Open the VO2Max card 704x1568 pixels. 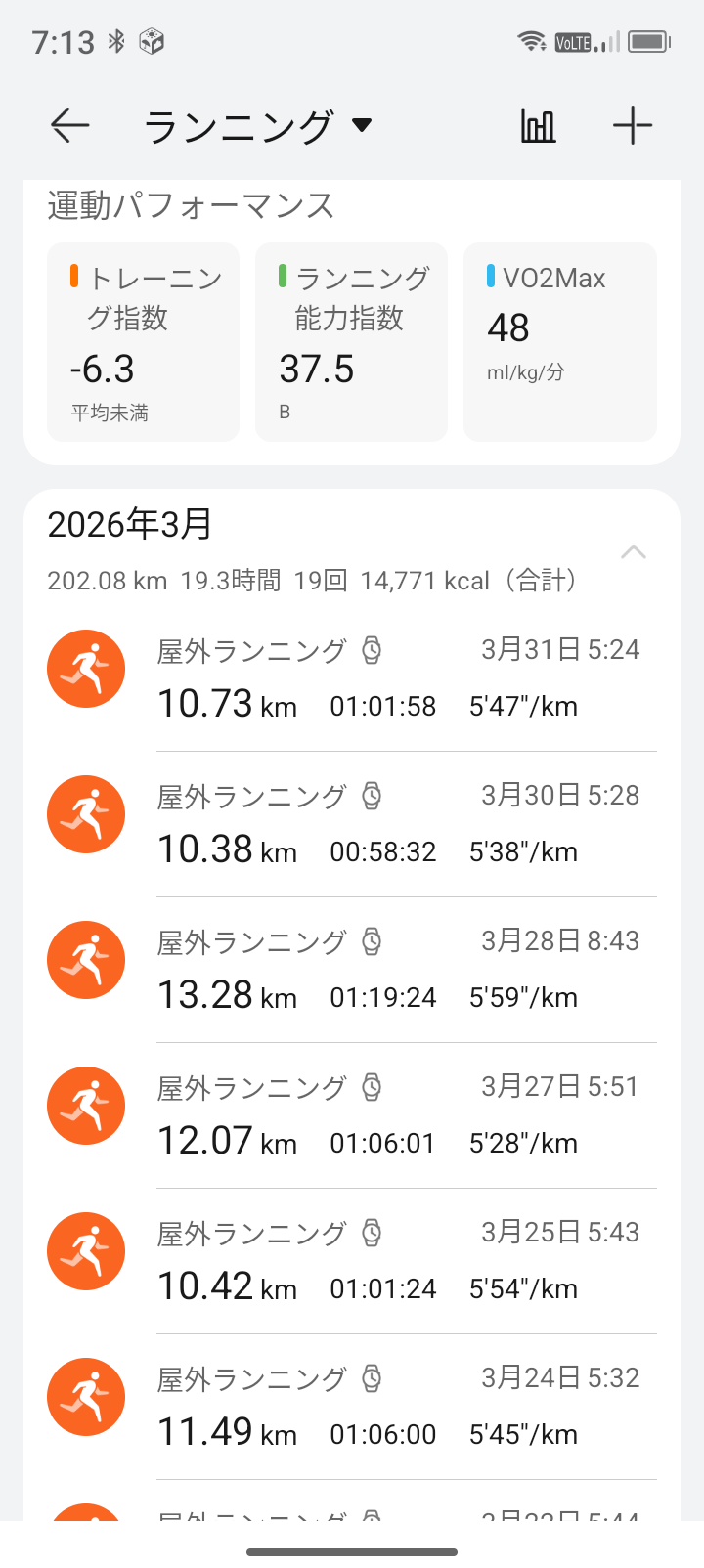pyautogui.click(x=559, y=342)
